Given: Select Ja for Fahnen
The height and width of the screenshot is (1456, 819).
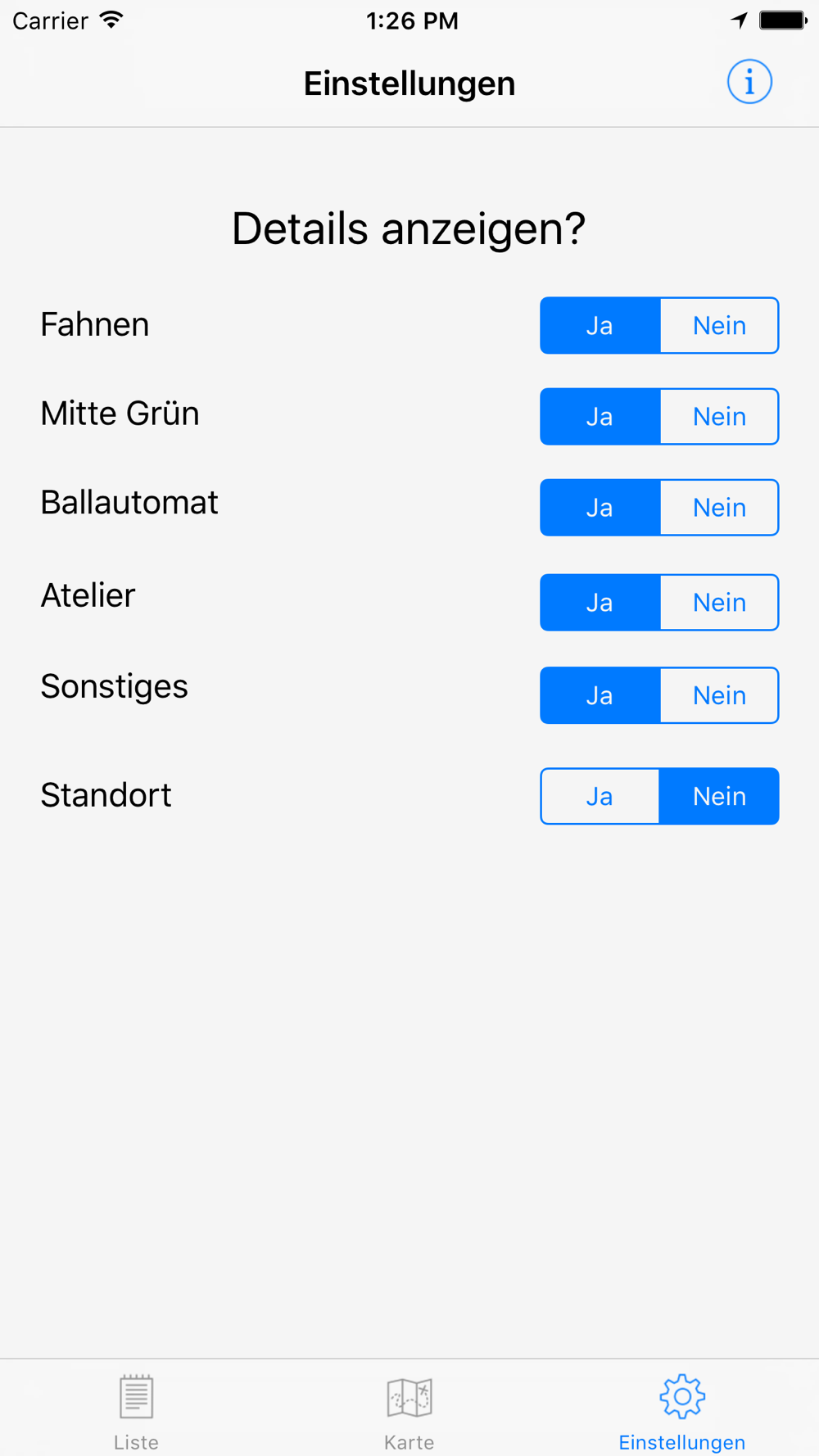Looking at the screenshot, I should click(x=600, y=326).
